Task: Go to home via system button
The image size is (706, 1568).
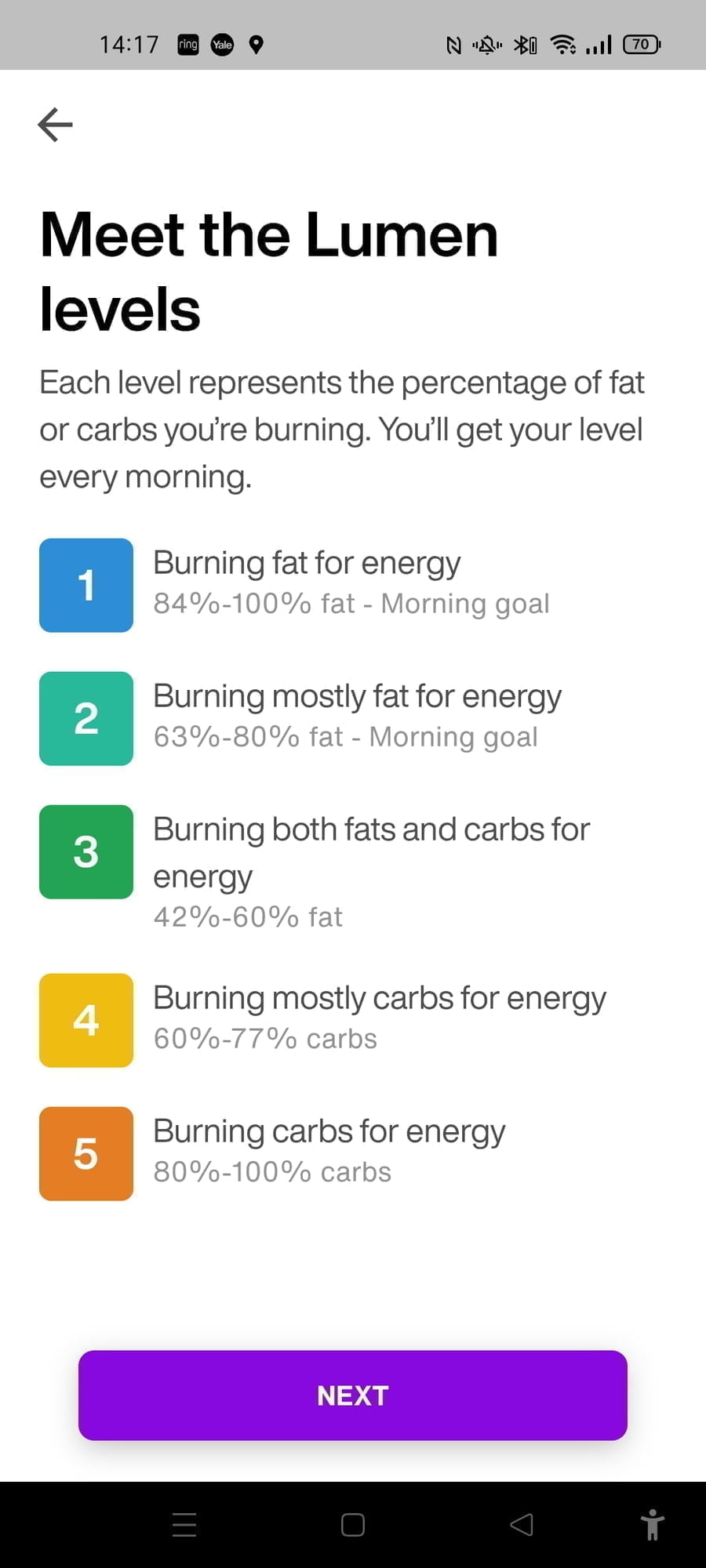Action: (x=353, y=1525)
